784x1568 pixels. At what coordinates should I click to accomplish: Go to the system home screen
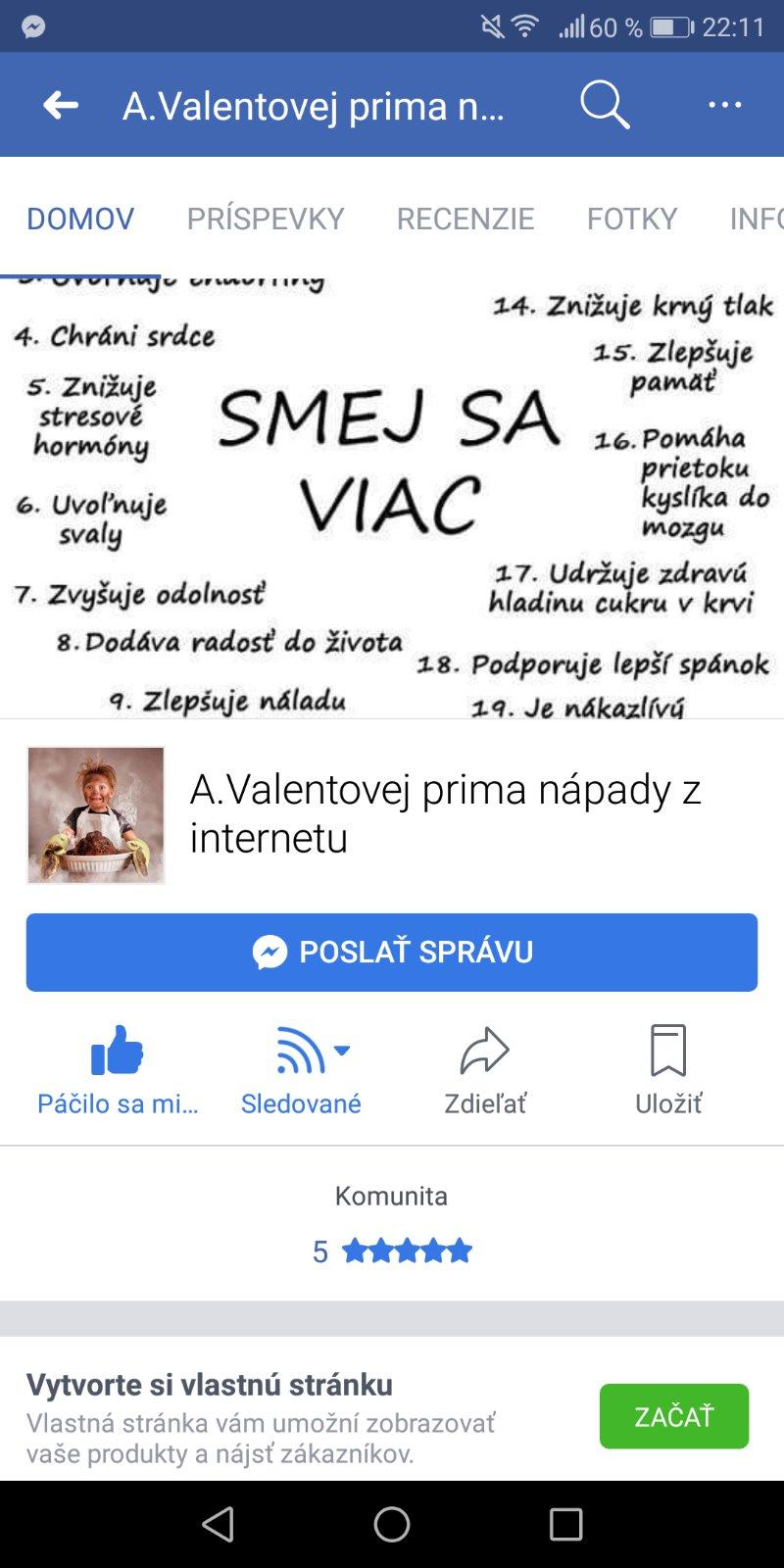[392, 1524]
